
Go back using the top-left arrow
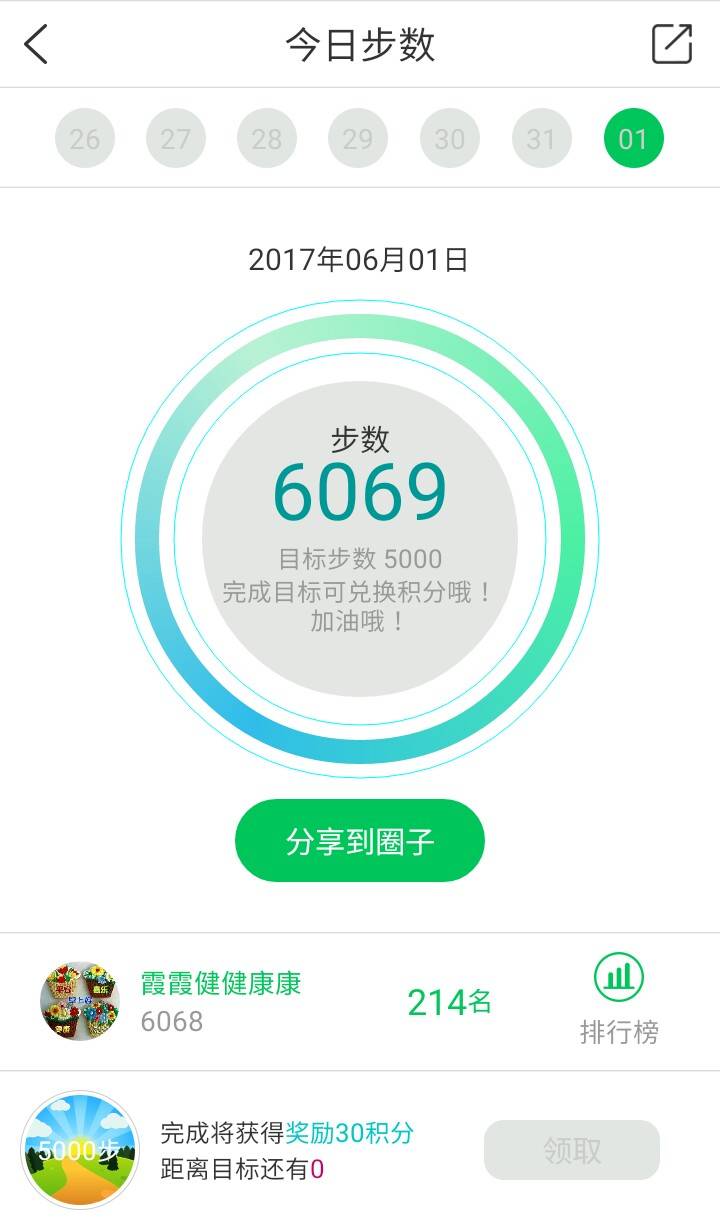(x=36, y=45)
